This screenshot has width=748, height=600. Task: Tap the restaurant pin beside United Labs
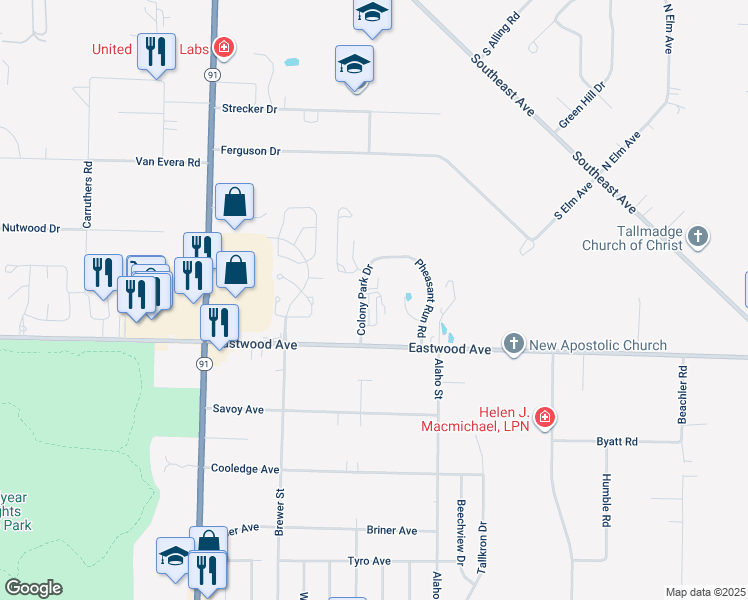pyautogui.click(x=156, y=52)
